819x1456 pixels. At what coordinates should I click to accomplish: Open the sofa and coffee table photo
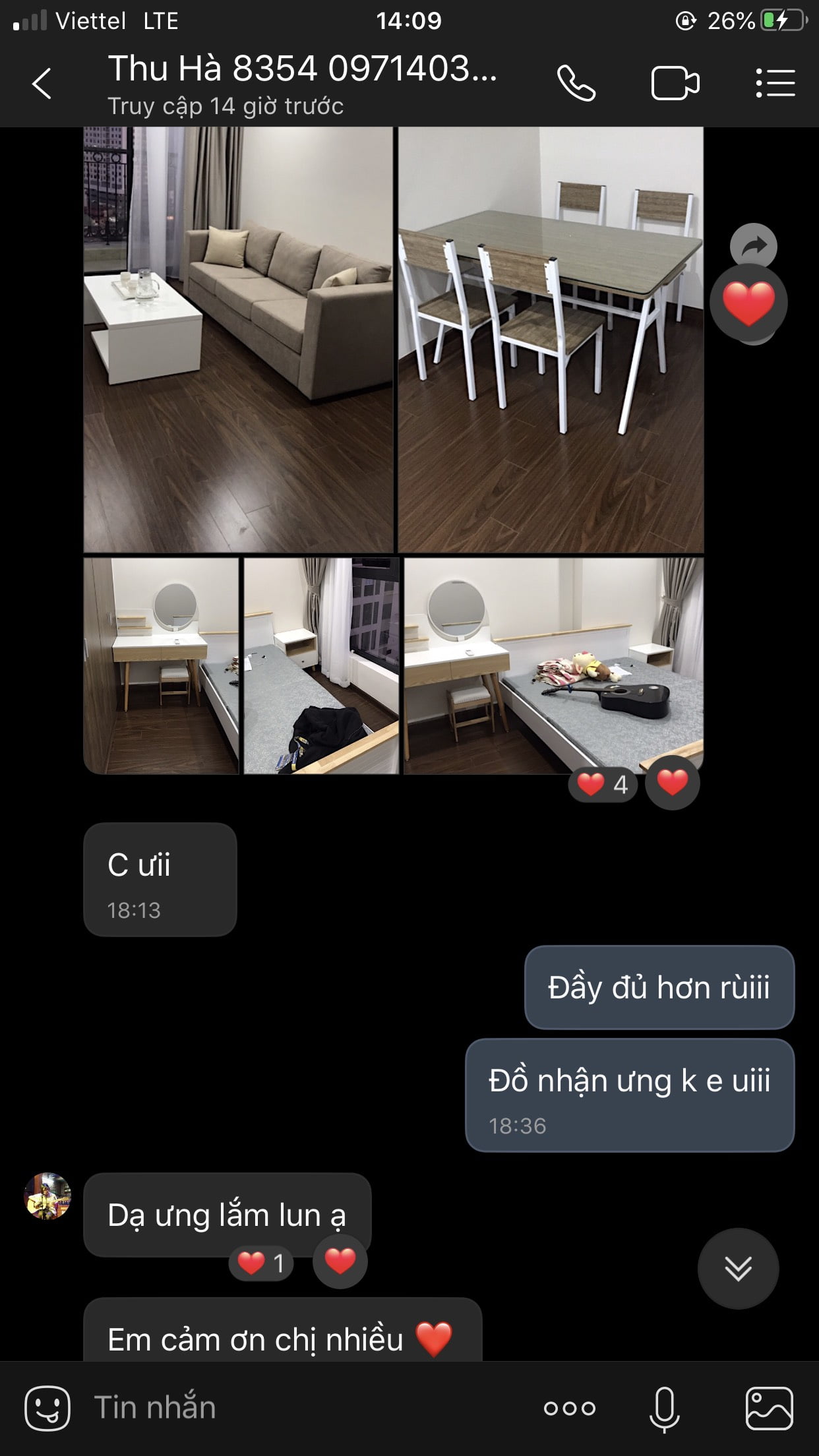[x=238, y=340]
